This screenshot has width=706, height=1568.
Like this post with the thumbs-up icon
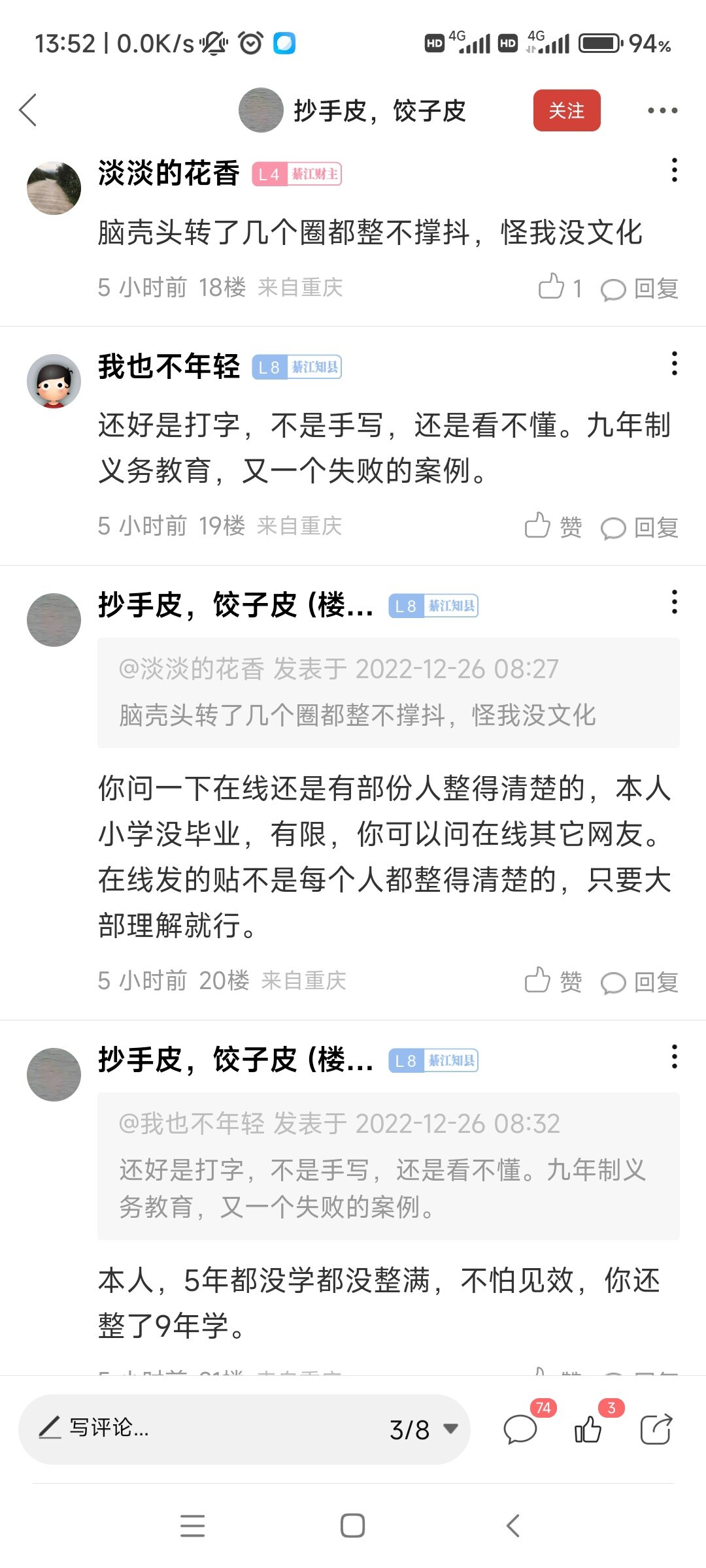click(588, 1429)
